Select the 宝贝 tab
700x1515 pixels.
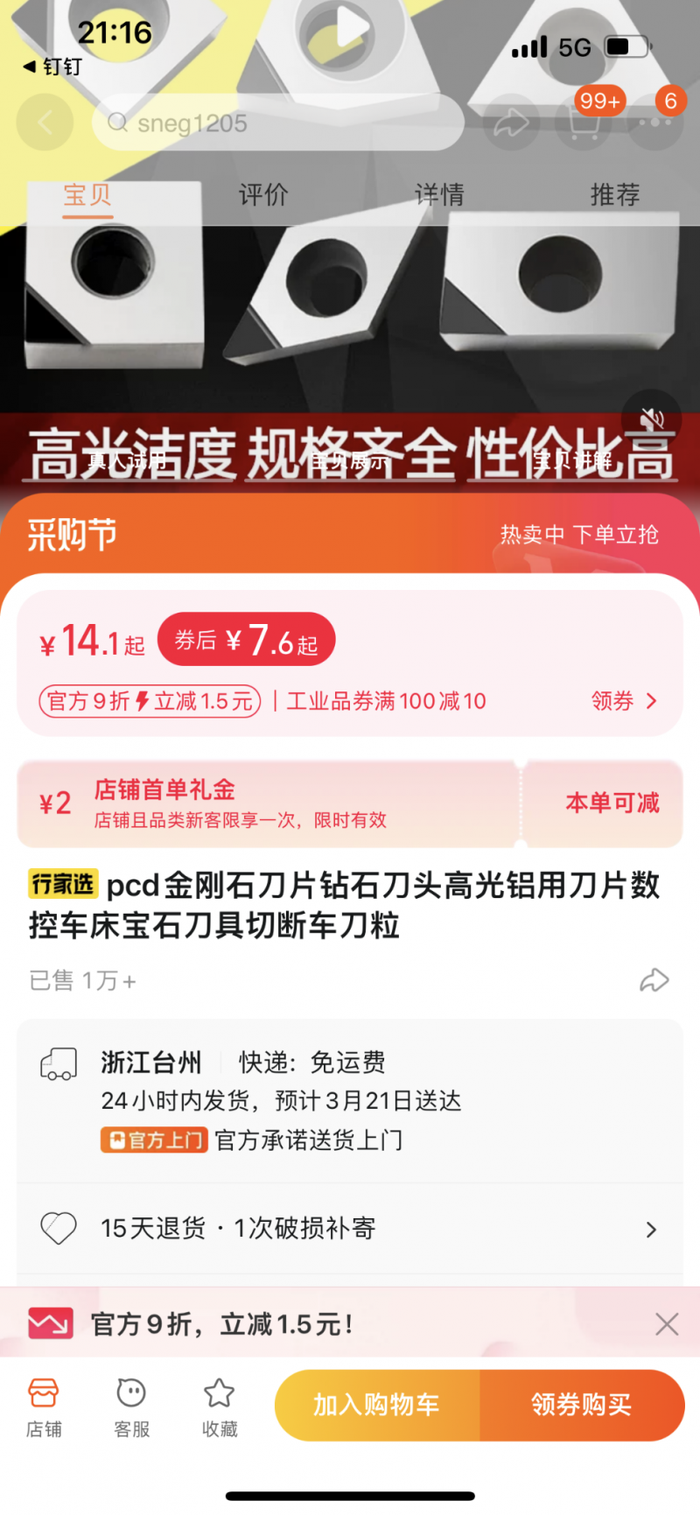[87, 195]
